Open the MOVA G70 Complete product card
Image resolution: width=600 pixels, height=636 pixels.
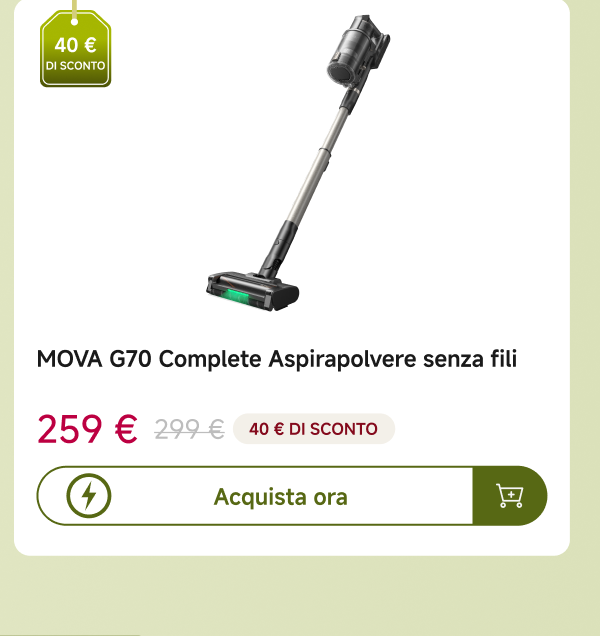[x=277, y=358]
